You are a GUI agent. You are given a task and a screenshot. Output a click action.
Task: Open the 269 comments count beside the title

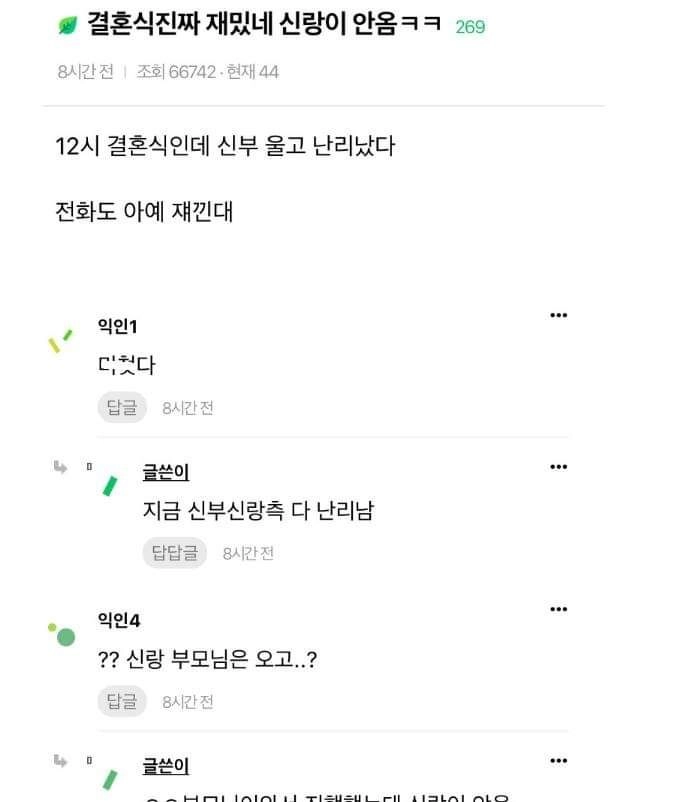pyautogui.click(x=470, y=27)
